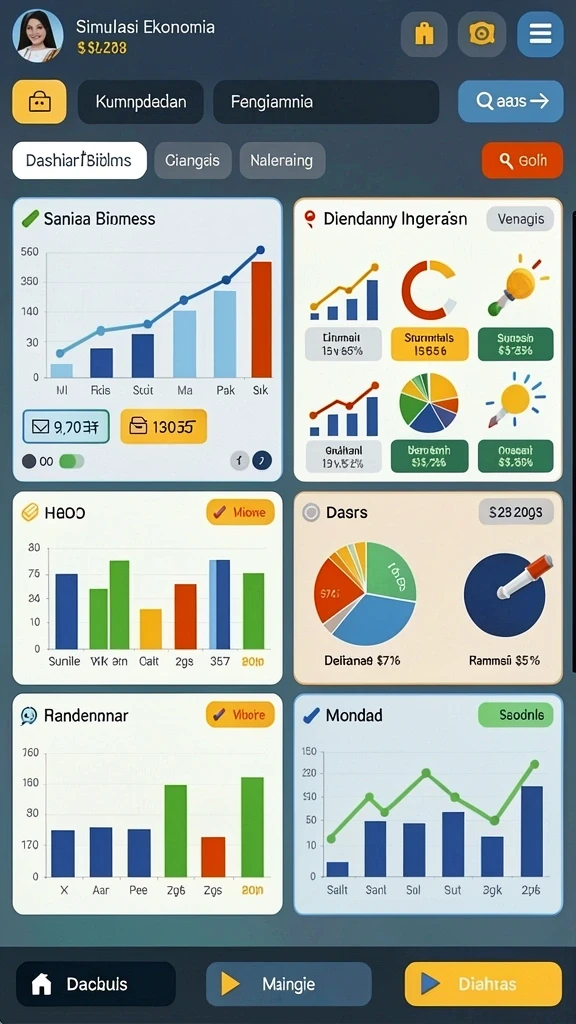Tap the green Saodnle button
The image size is (576, 1024).
coord(516,714)
